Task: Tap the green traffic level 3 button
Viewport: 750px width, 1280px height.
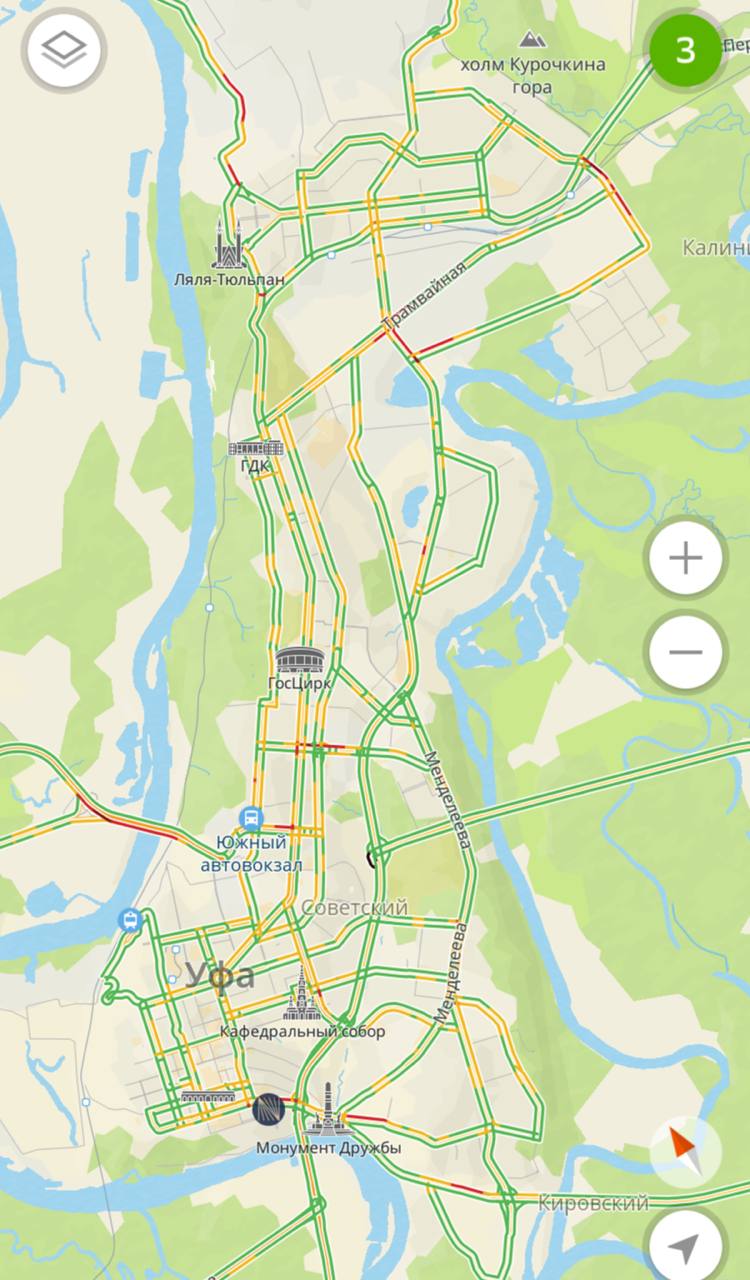Action: (x=686, y=50)
